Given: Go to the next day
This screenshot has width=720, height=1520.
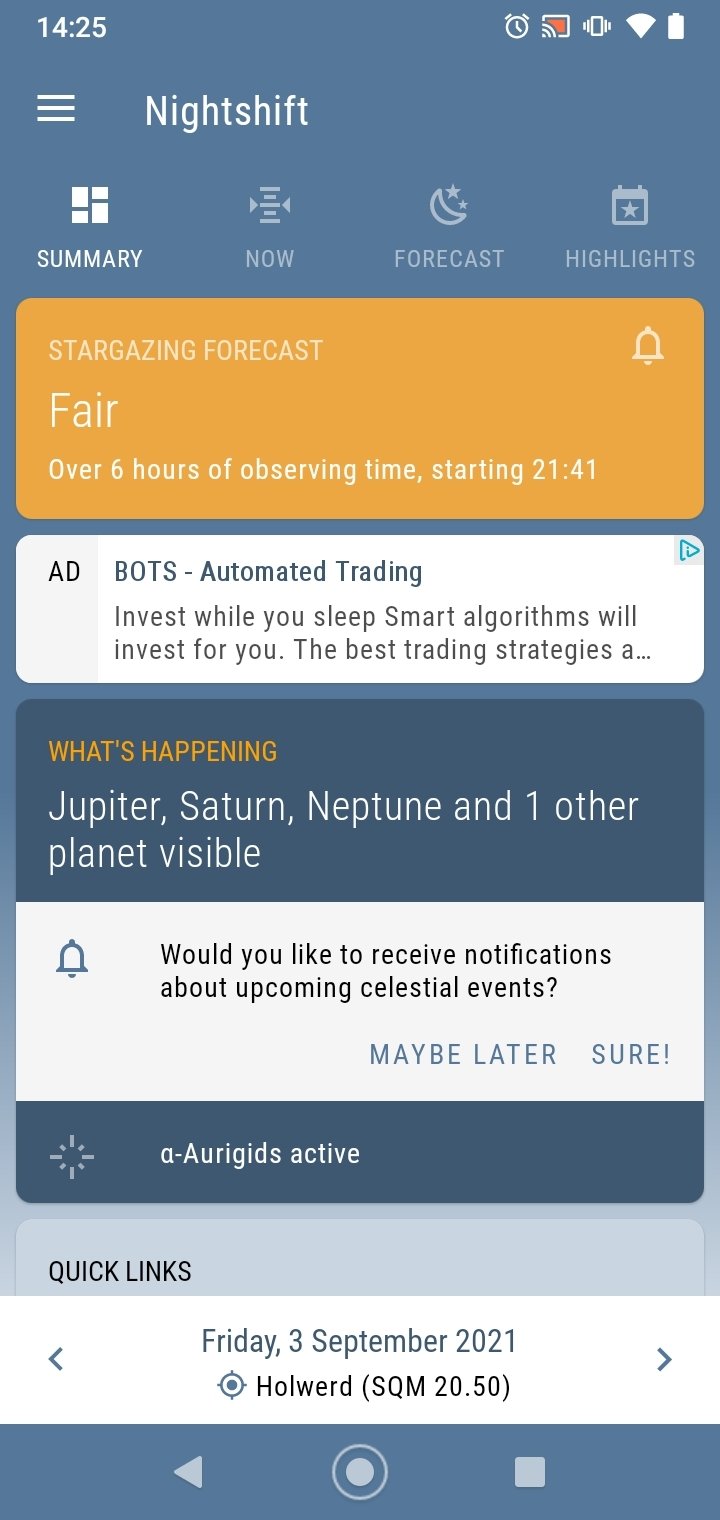Looking at the screenshot, I should (664, 1359).
